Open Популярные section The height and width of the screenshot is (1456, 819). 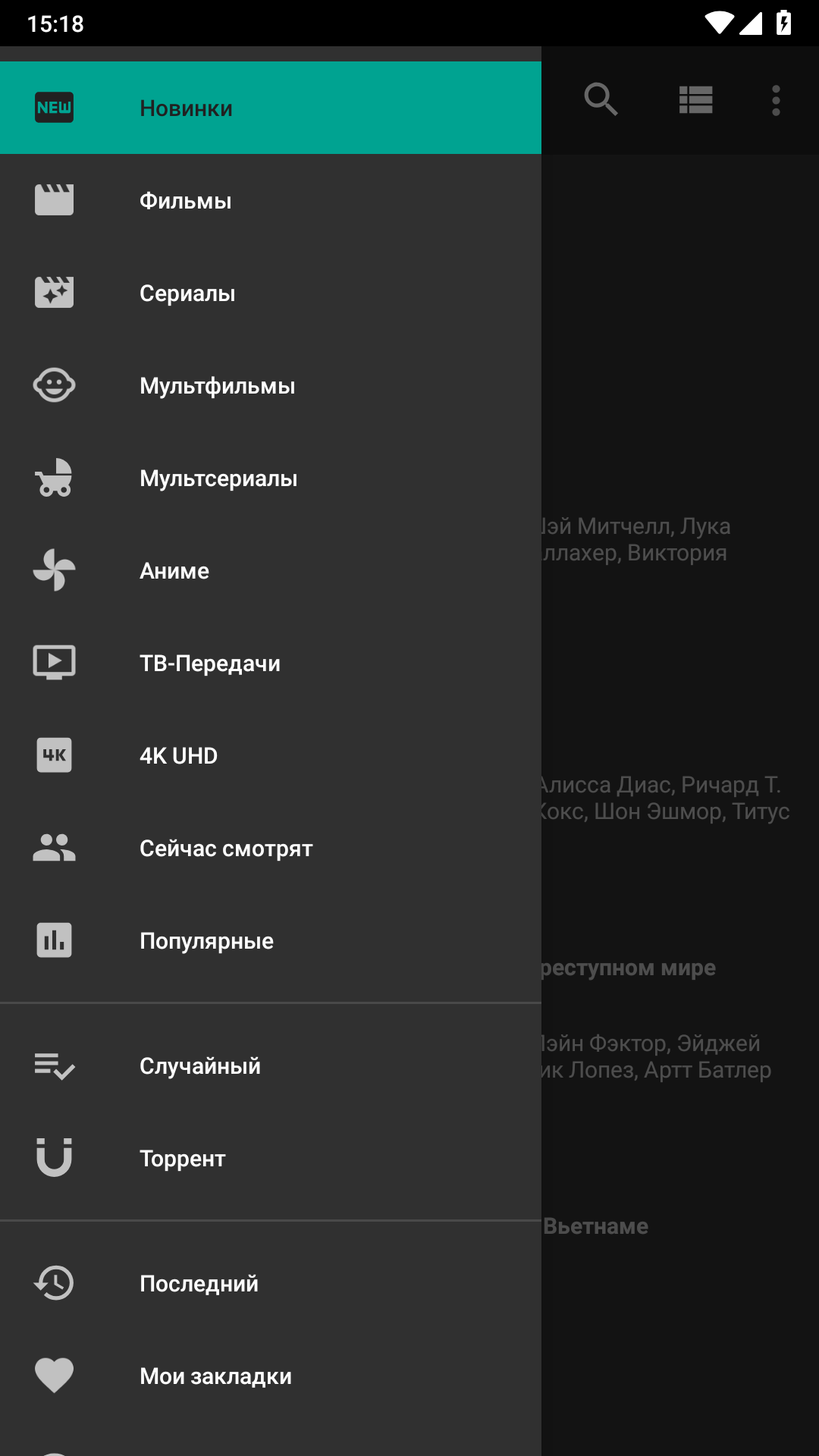click(271, 940)
